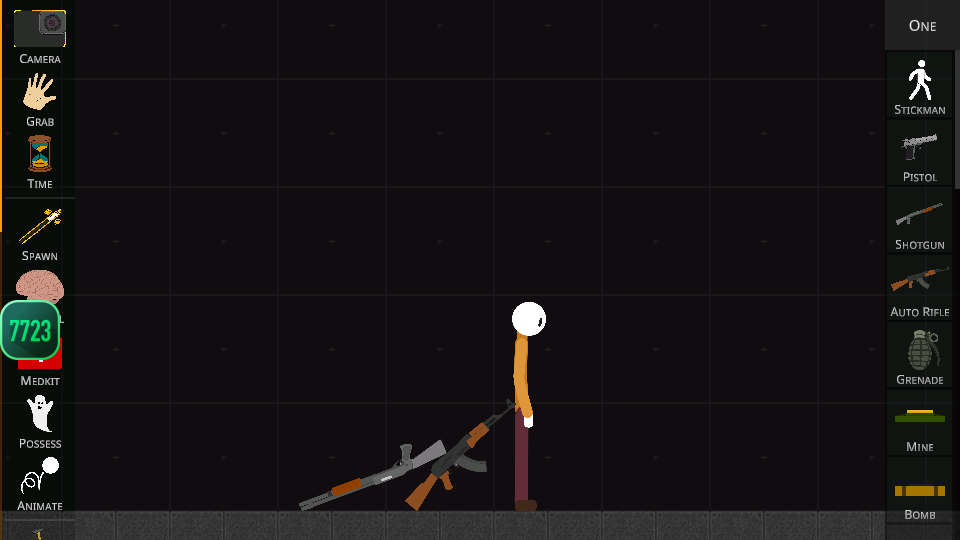Select the Mine item
This screenshot has width=960, height=540.
click(x=920, y=424)
